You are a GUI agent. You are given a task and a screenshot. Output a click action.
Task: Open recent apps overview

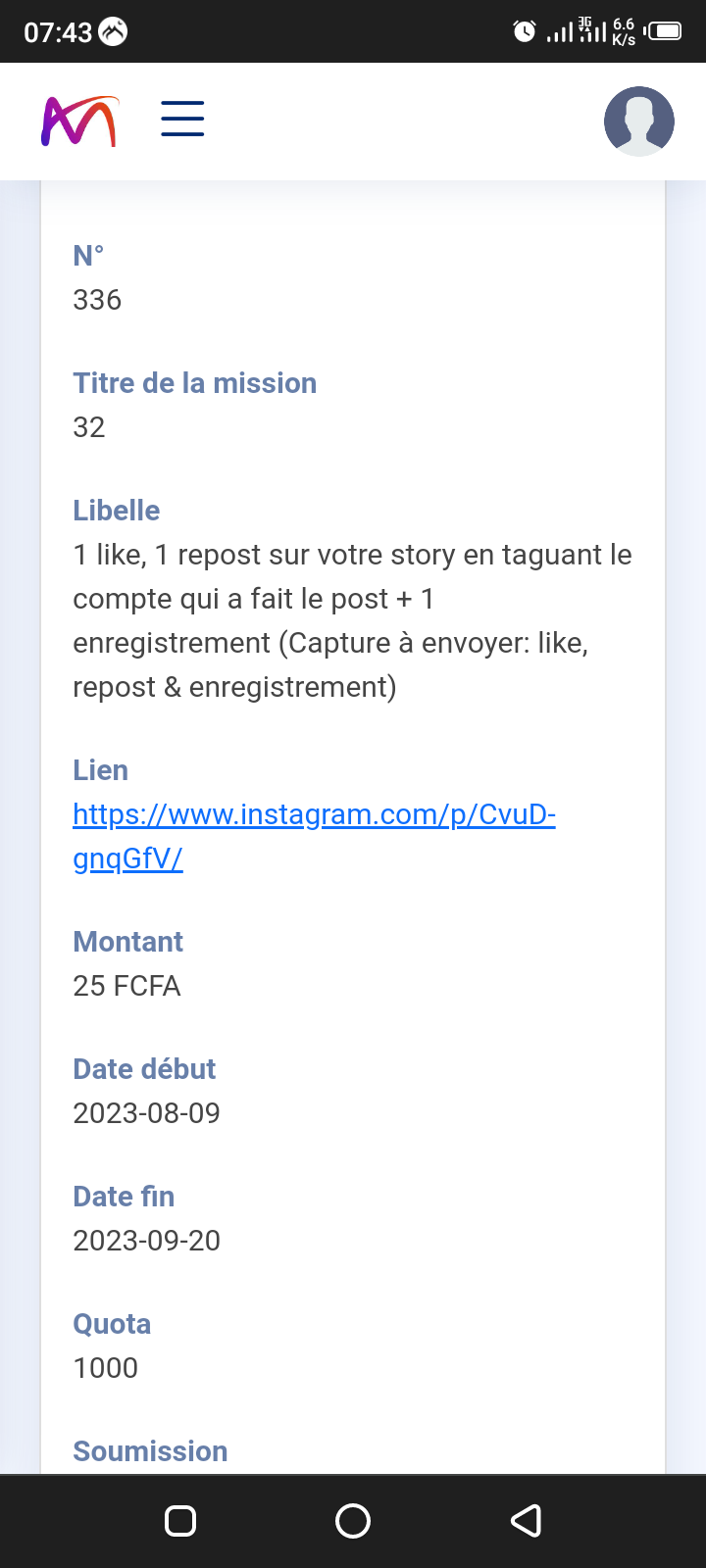pos(180,1520)
